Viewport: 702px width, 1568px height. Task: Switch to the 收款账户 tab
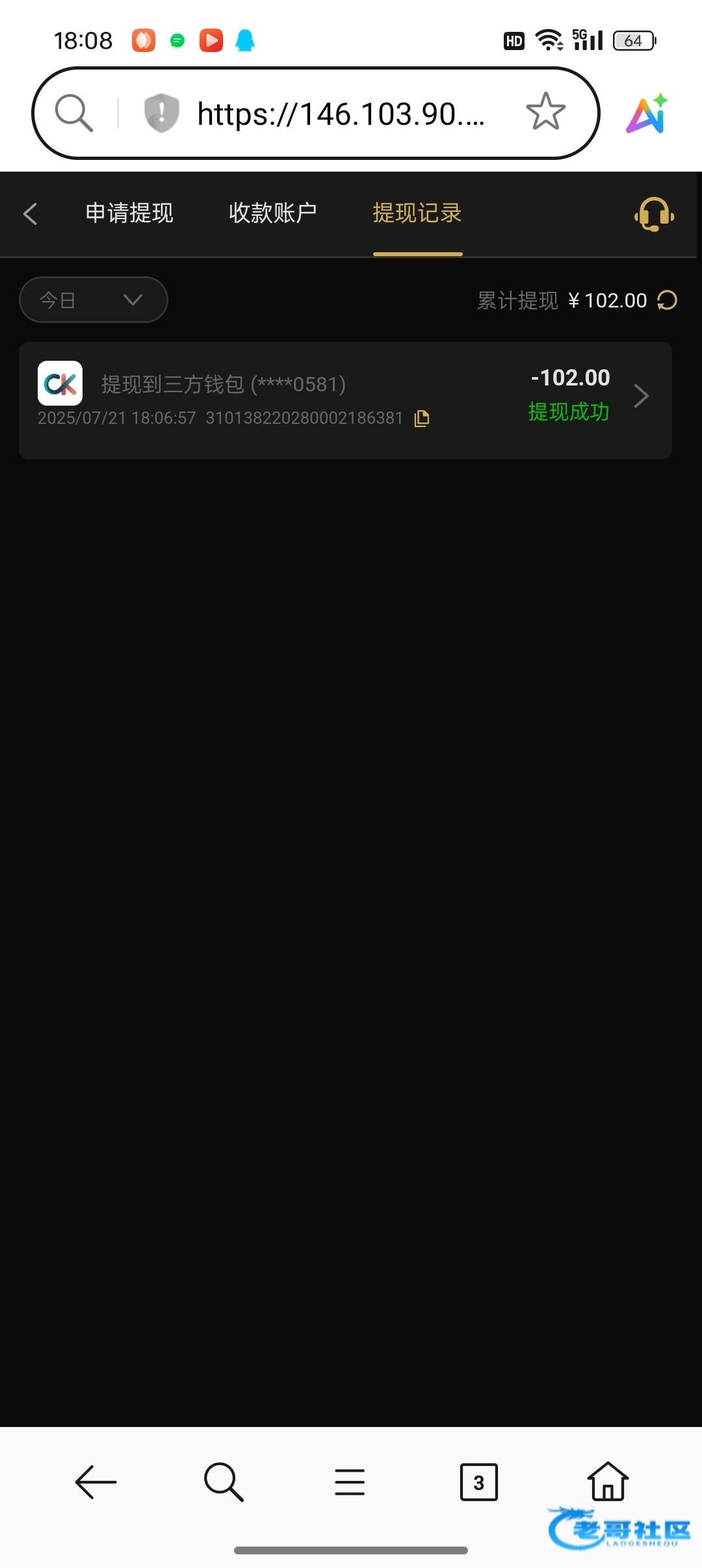273,213
